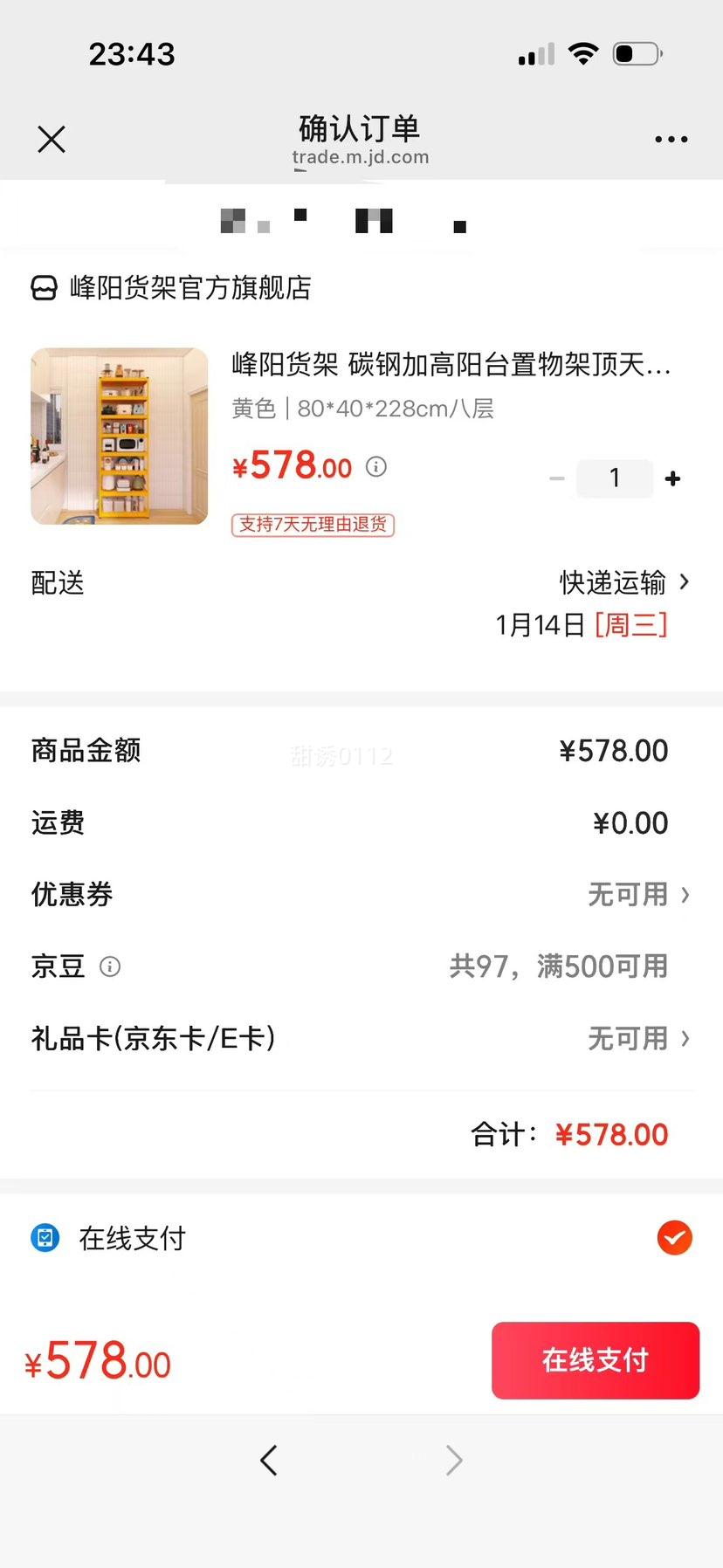Decrease item quantity with the minus control
This screenshot has height=1568, width=723.
tap(556, 478)
